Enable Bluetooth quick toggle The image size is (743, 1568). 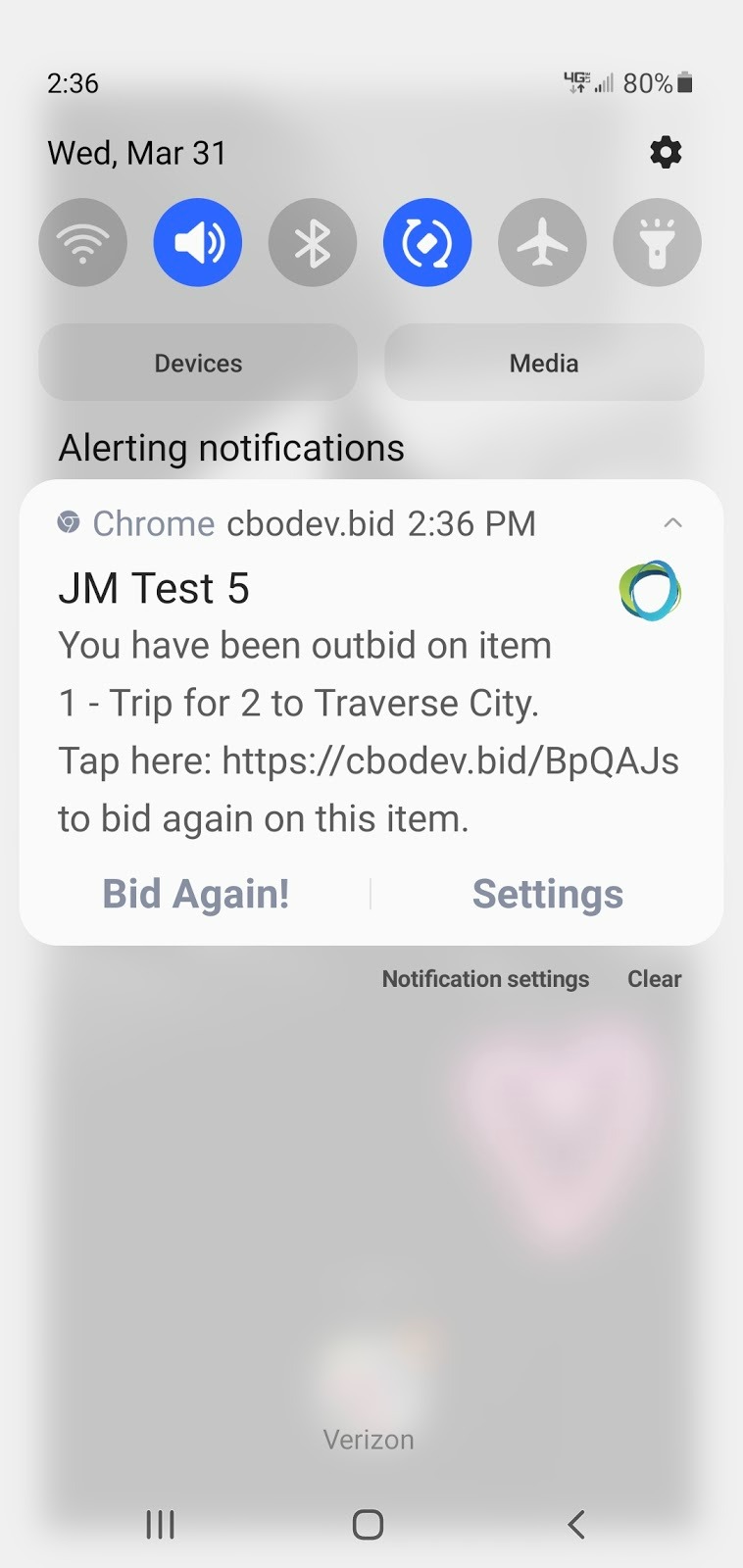tap(313, 243)
